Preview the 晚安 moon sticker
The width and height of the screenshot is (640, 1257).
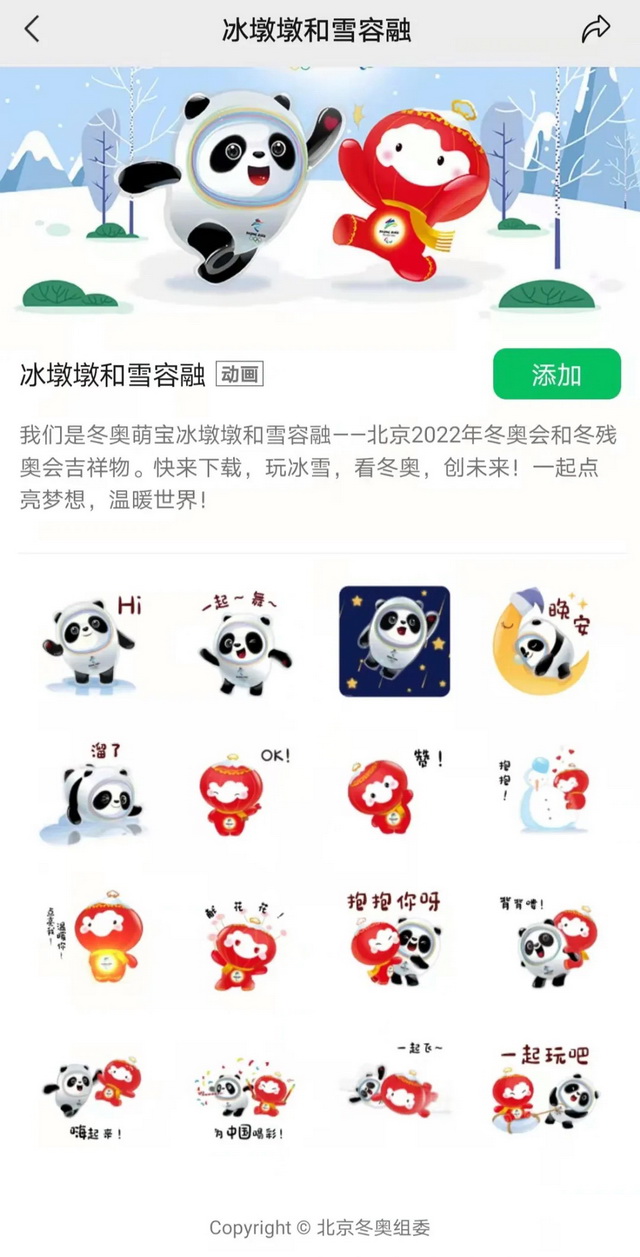545,642
